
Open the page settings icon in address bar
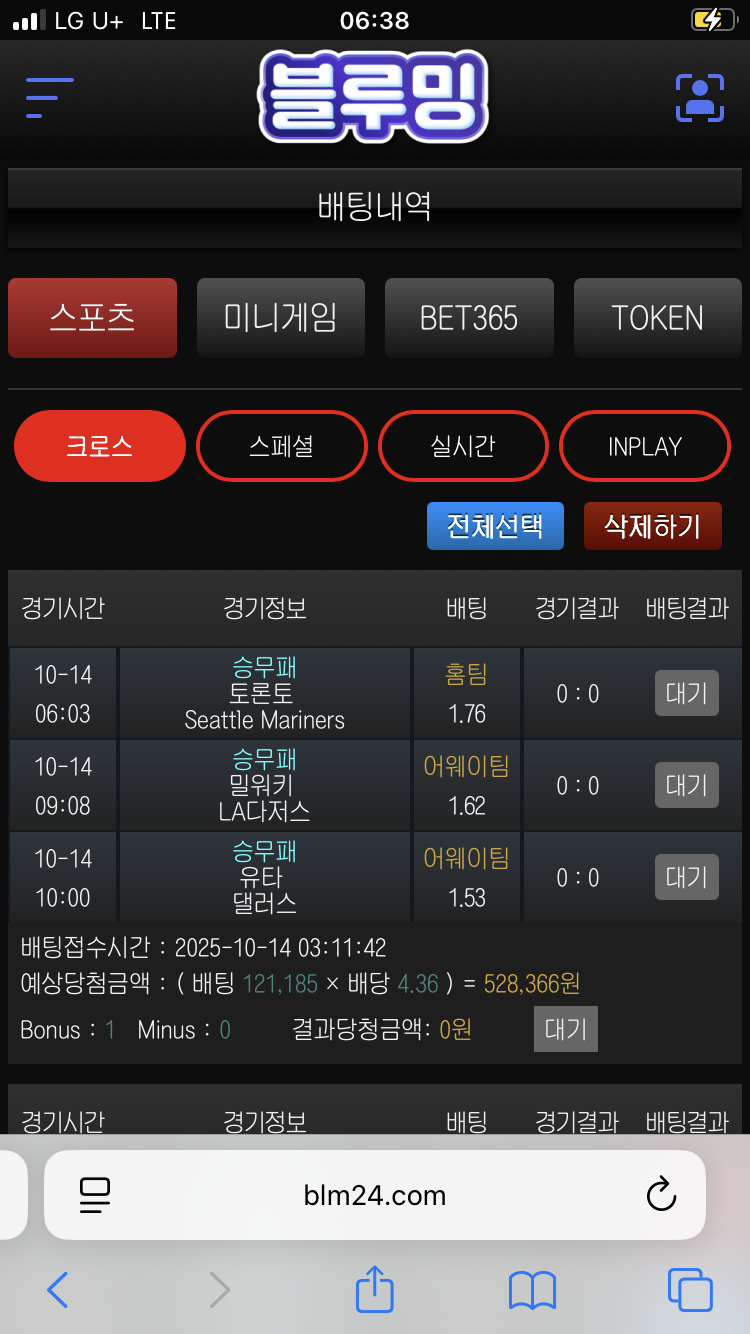[x=95, y=1195]
